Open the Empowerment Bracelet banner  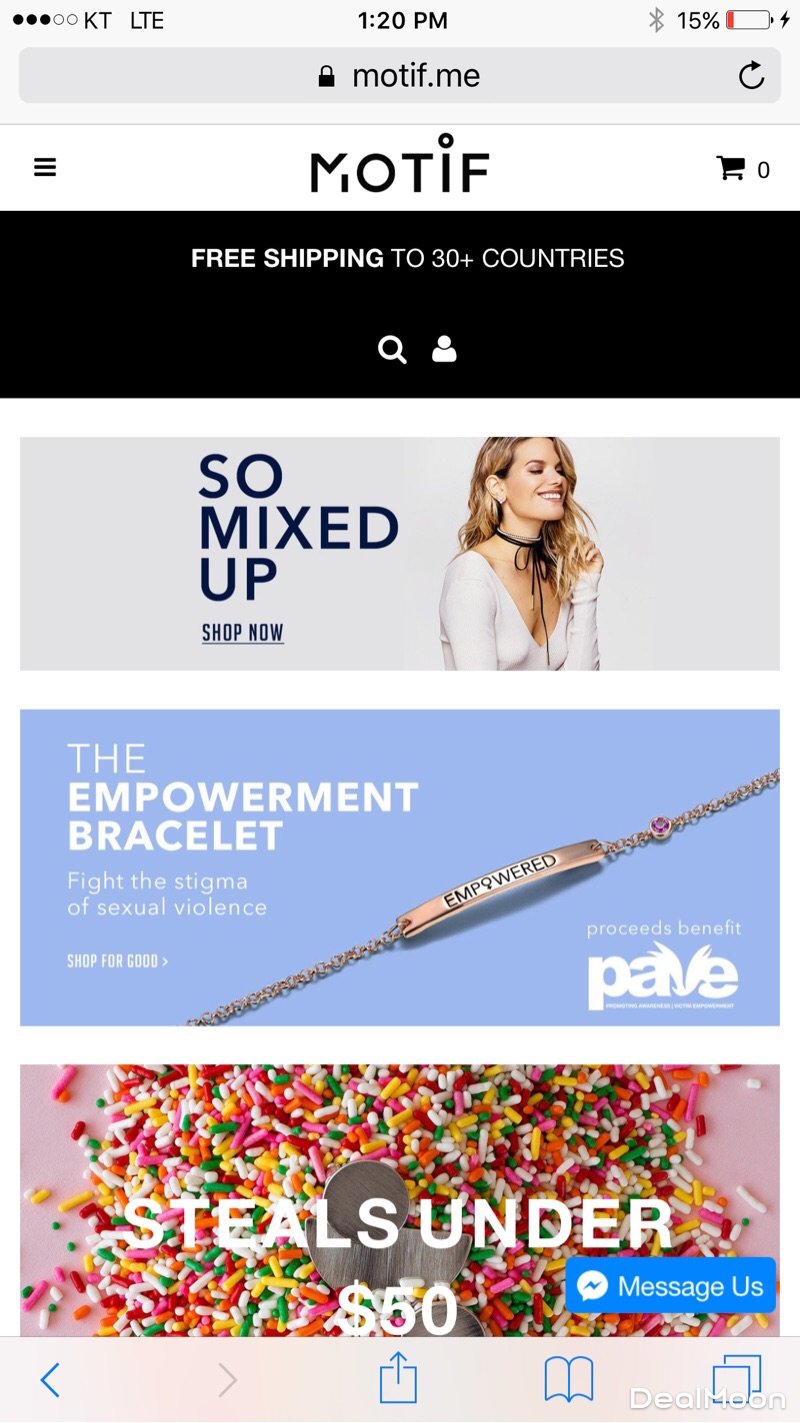(400, 867)
